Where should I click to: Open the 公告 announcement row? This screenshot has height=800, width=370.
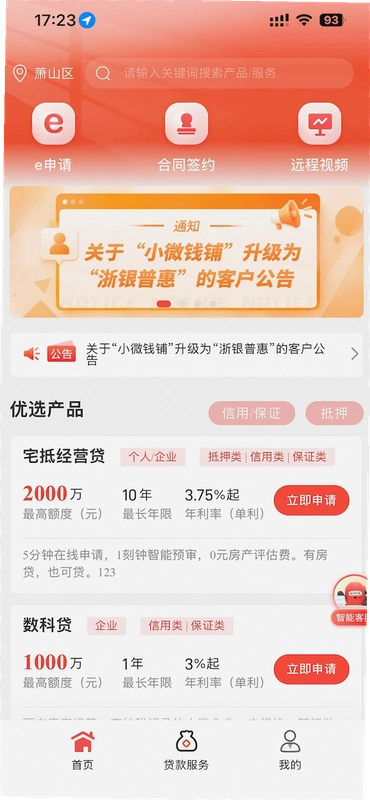coord(186,354)
